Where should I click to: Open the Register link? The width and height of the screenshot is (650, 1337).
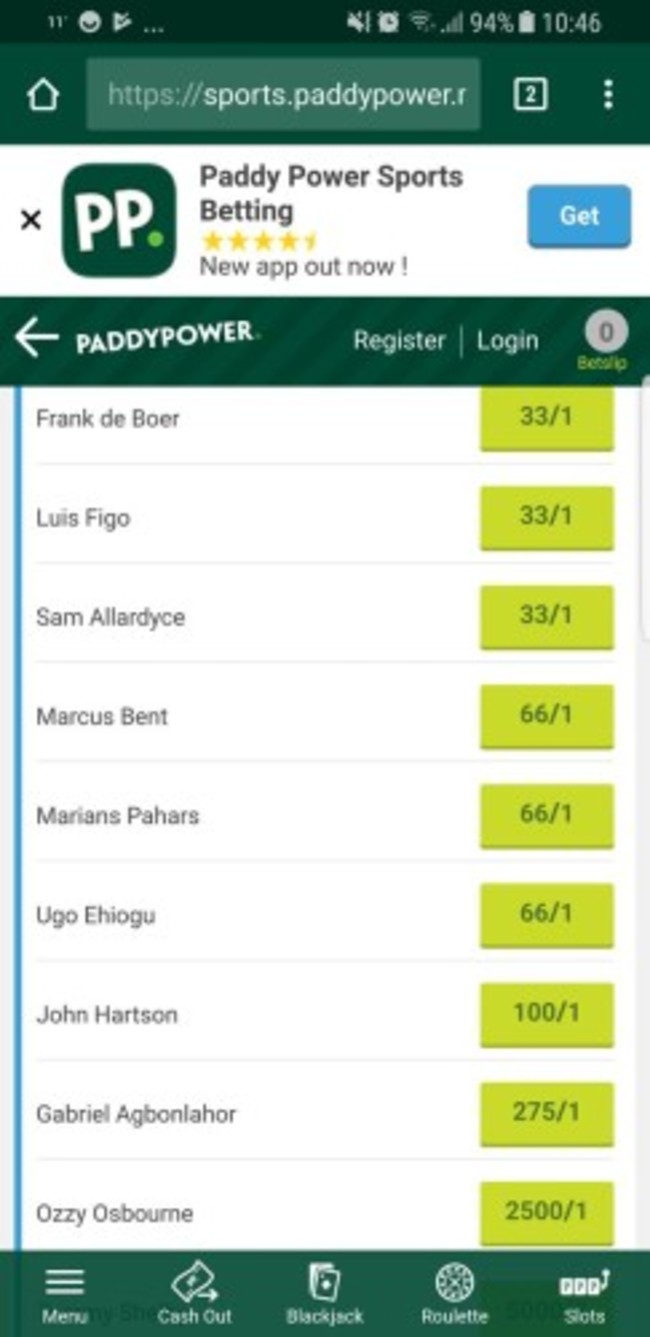[x=399, y=340]
